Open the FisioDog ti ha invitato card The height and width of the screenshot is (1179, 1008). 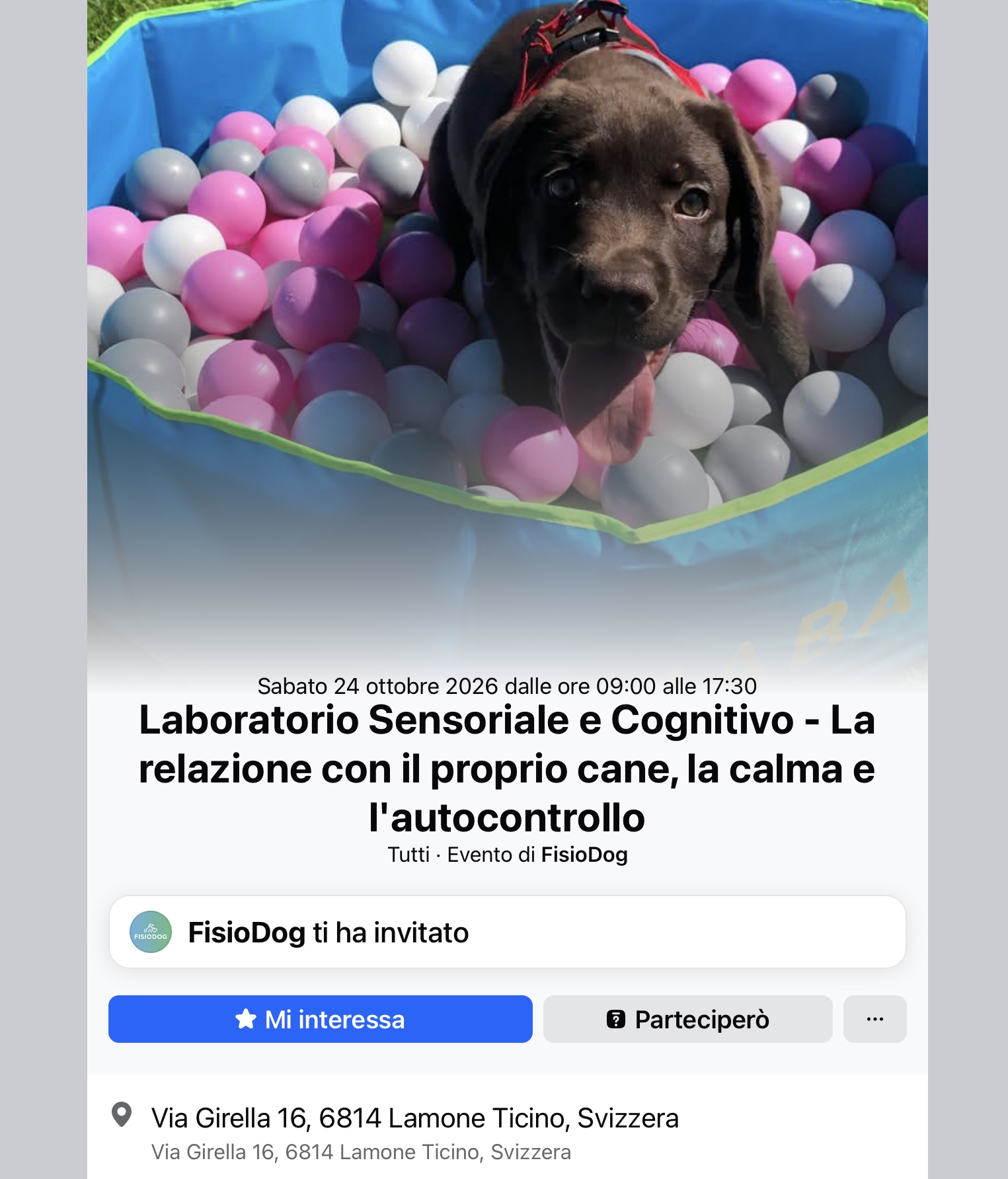tap(507, 932)
